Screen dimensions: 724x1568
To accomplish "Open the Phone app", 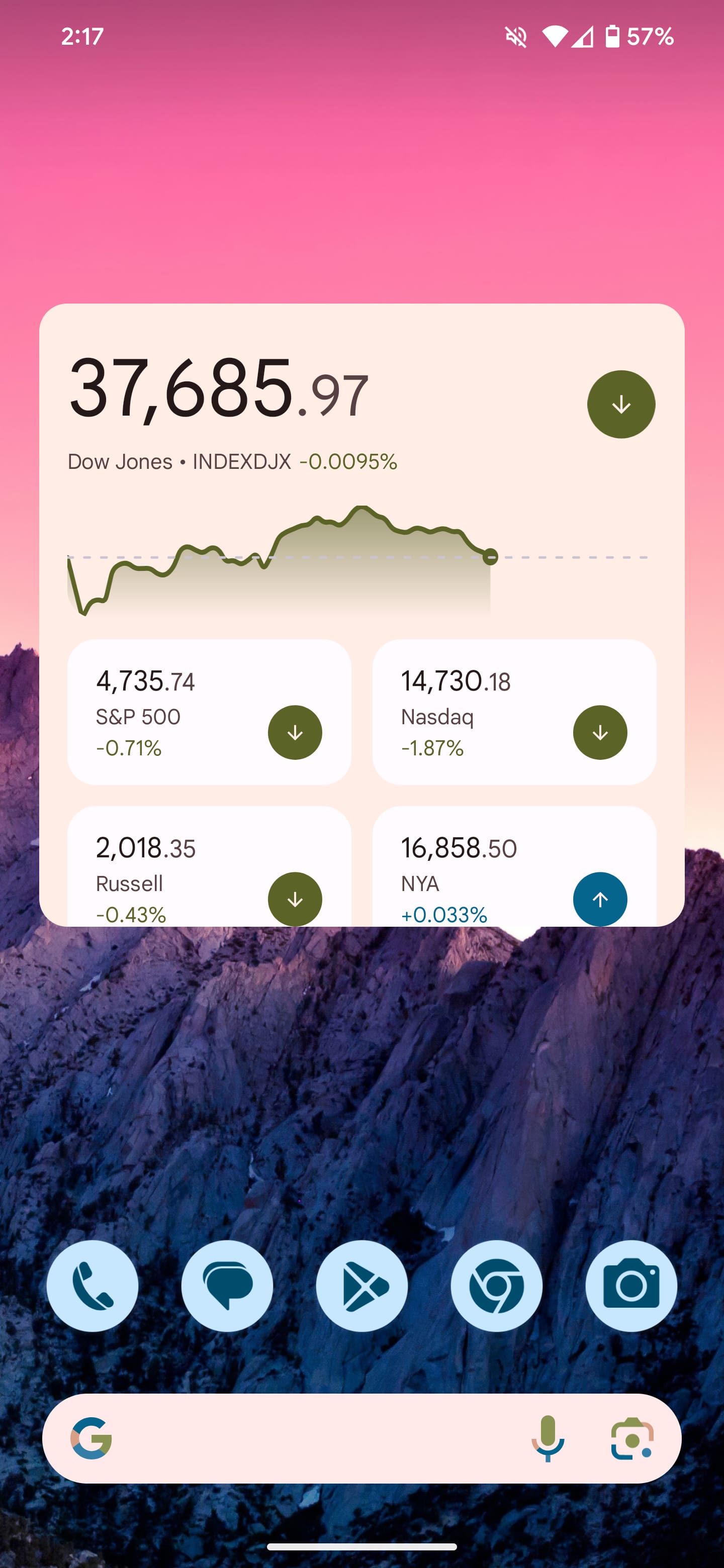I will pos(93,1286).
